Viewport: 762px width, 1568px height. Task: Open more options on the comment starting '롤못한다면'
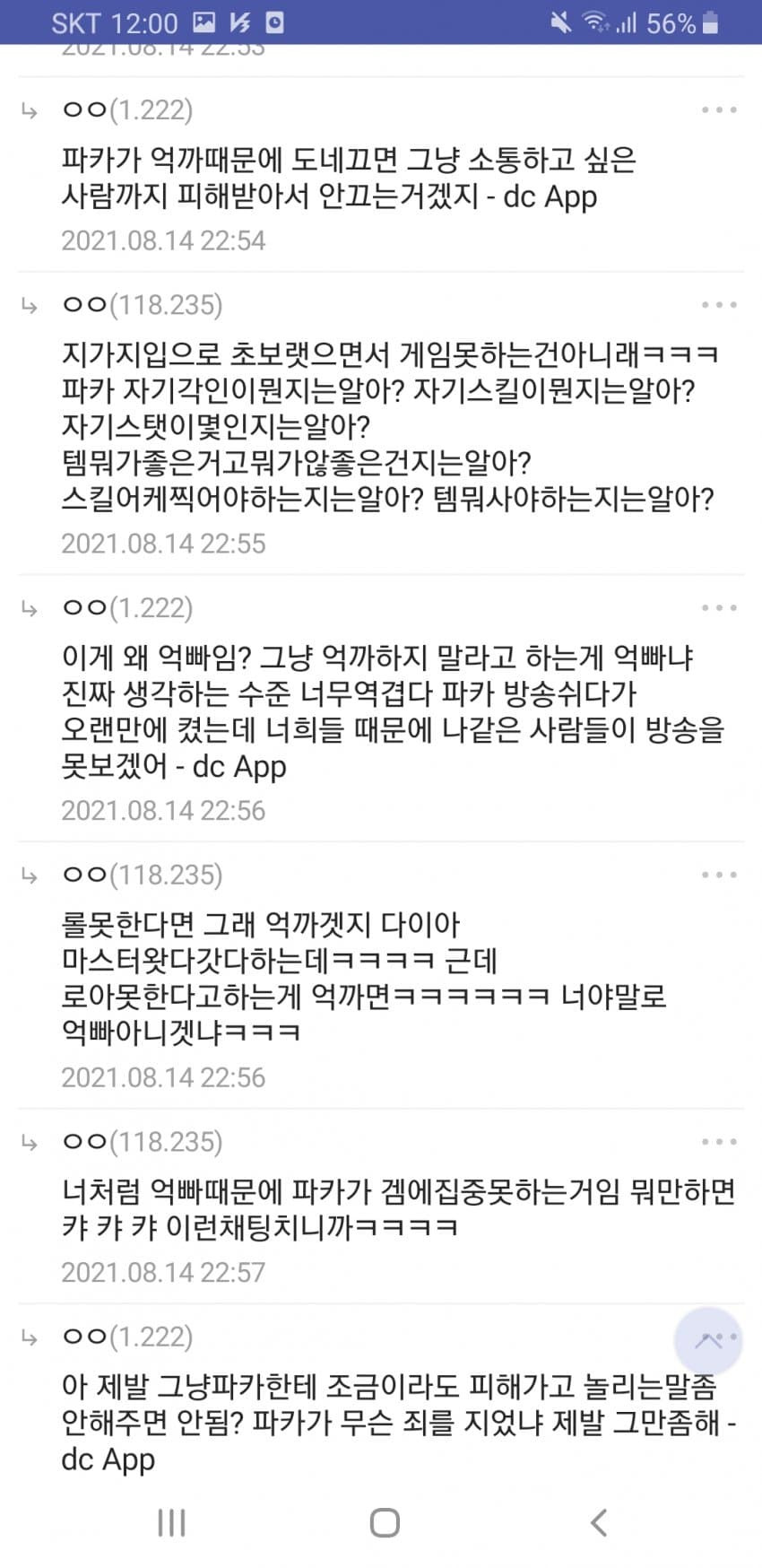pyautogui.click(x=719, y=875)
